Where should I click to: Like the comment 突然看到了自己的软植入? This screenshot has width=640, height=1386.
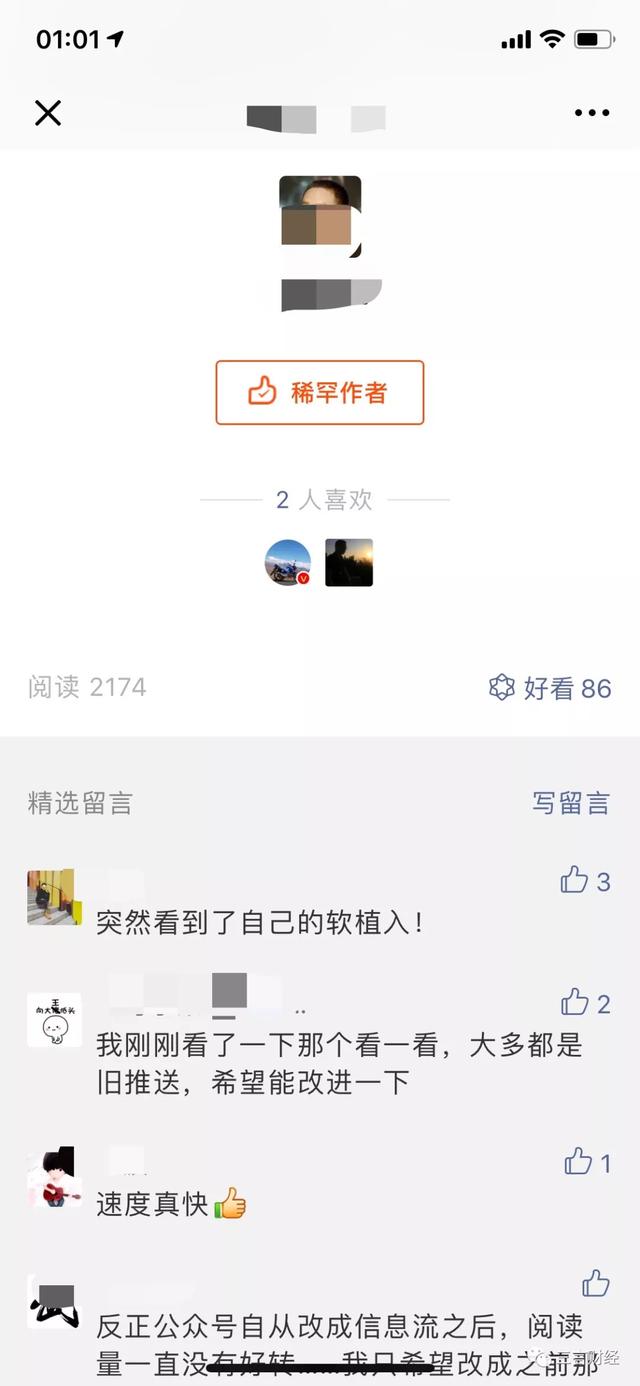(x=575, y=880)
